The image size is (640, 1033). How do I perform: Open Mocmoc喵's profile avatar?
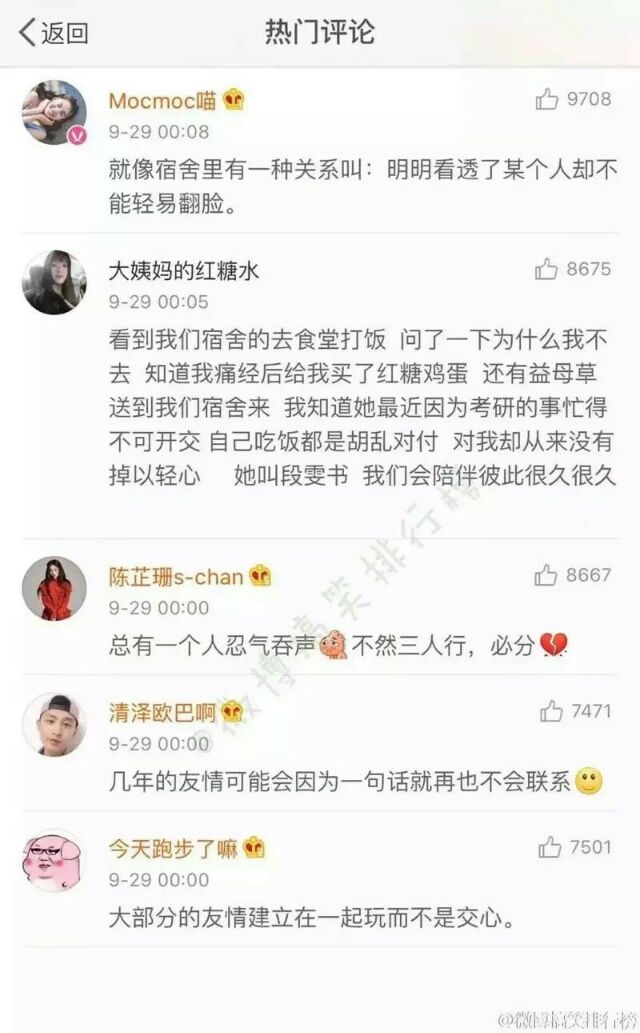pyautogui.click(x=55, y=113)
